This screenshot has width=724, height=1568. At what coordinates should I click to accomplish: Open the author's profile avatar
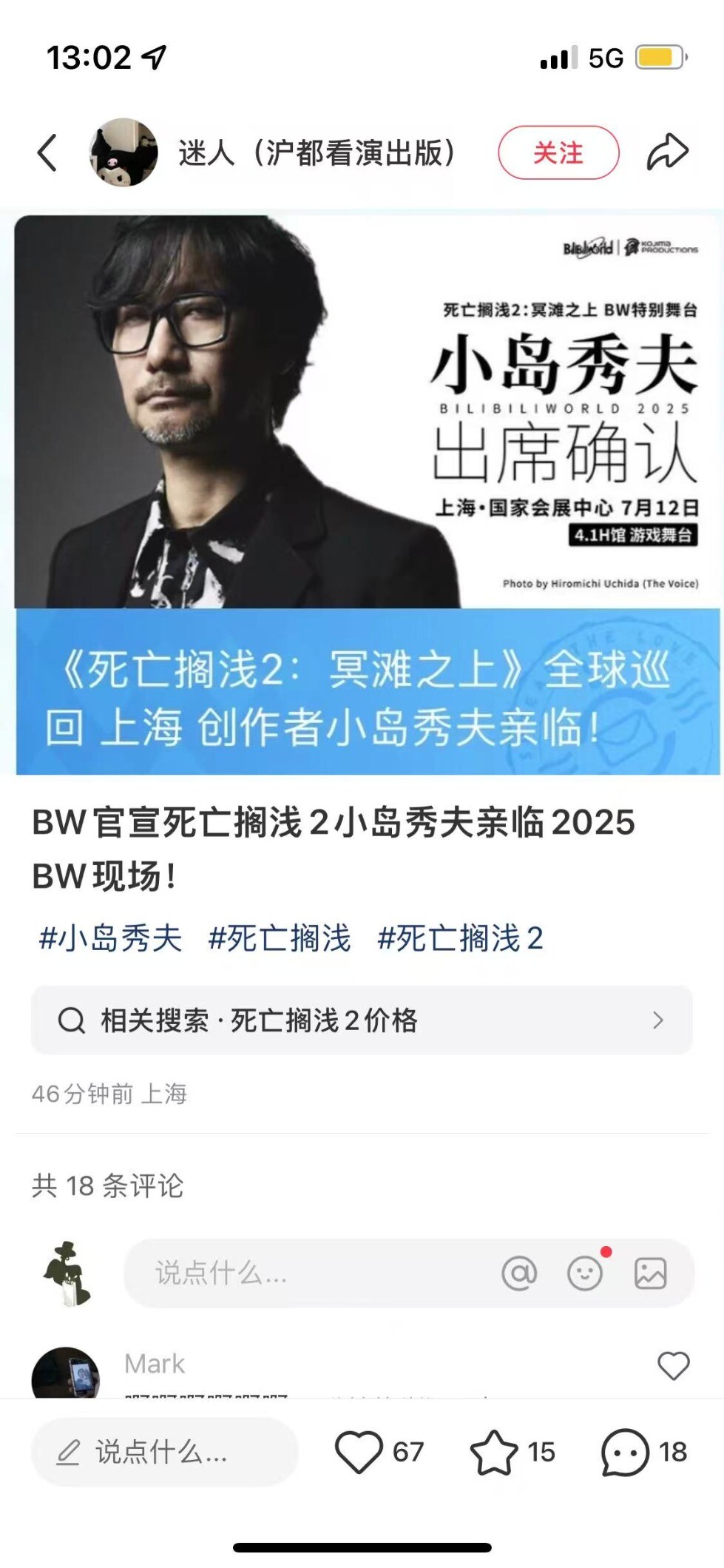click(124, 152)
